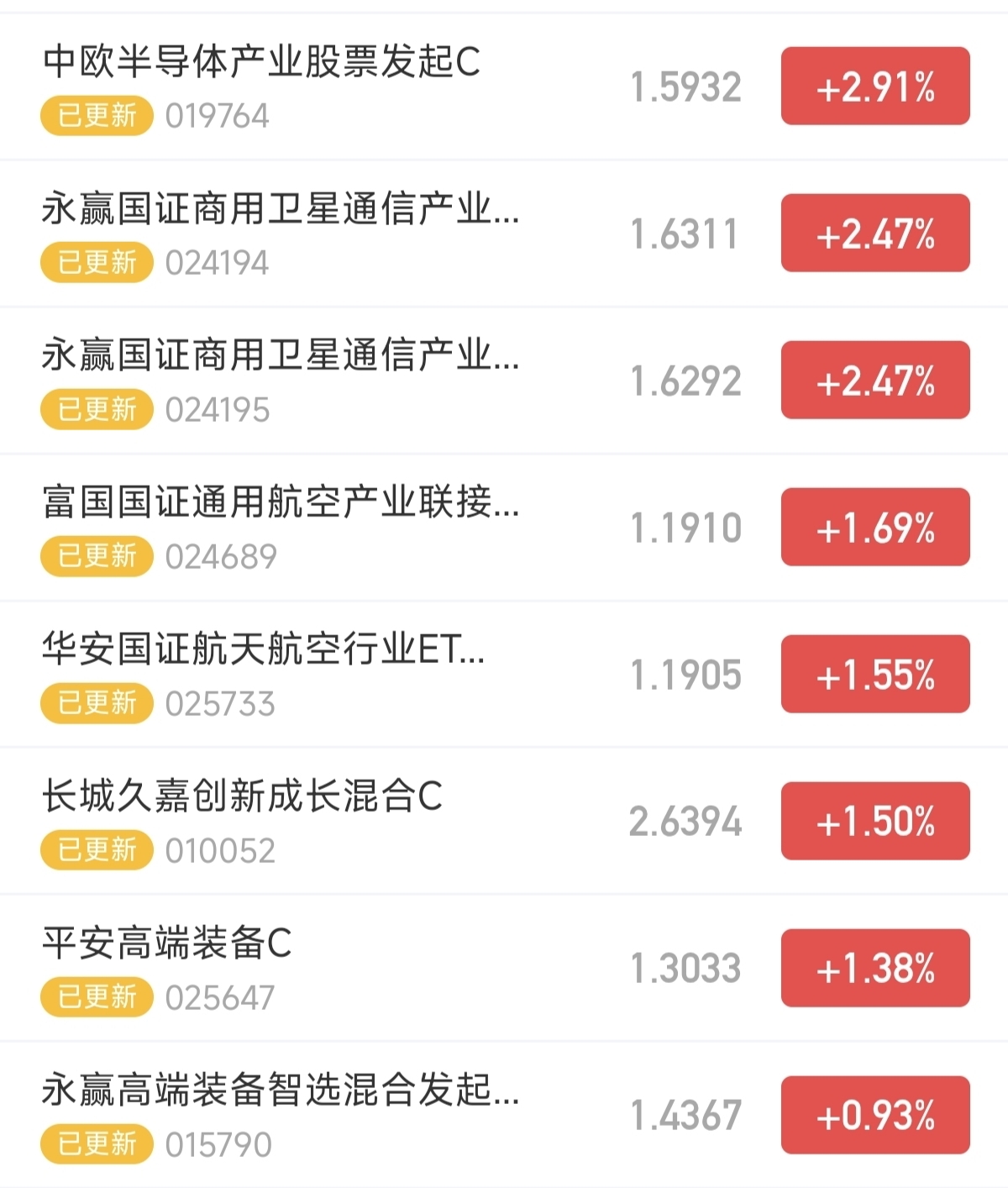Open the fund with code 024194

tap(504, 234)
